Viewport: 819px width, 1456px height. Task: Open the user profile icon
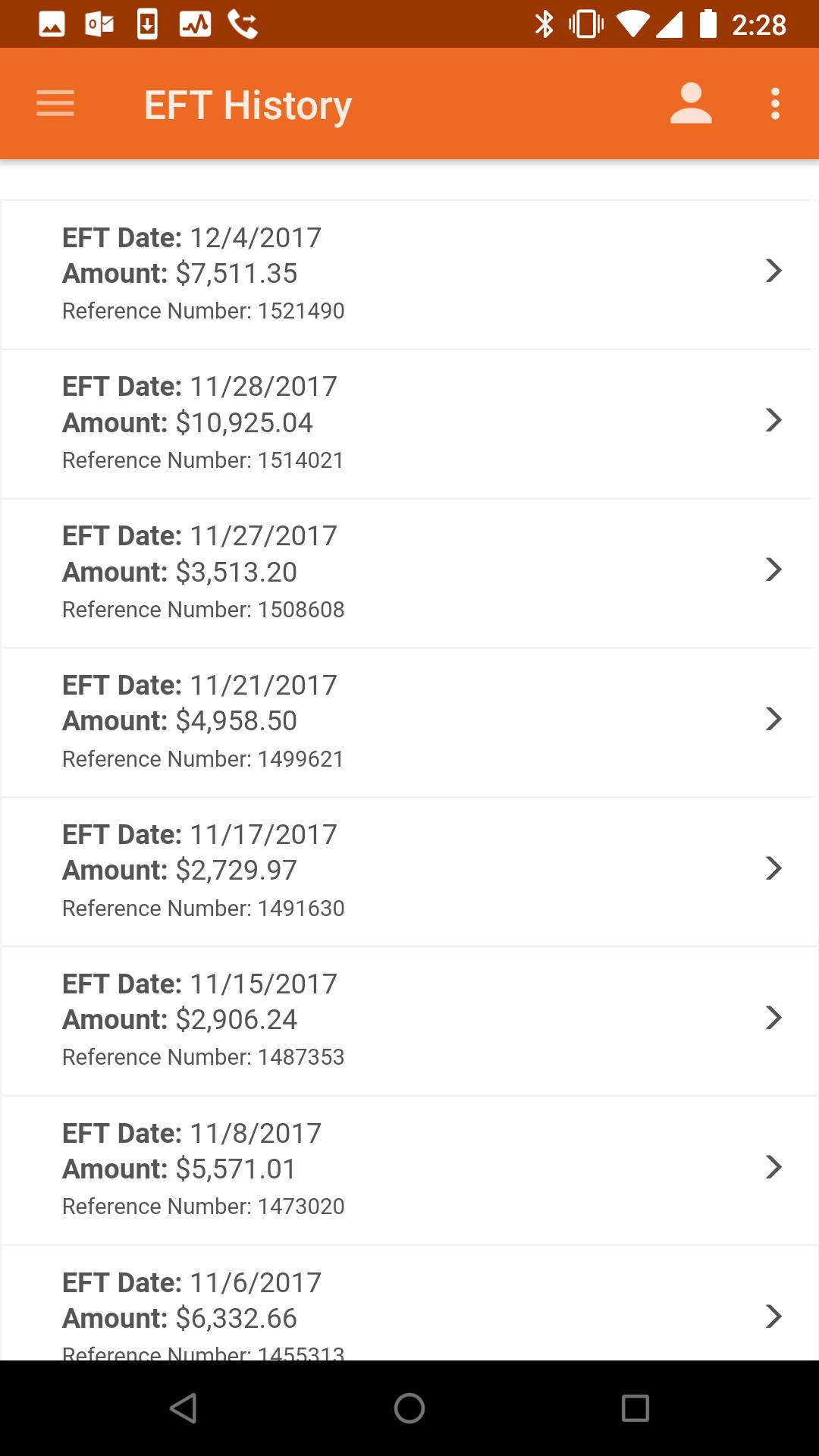[691, 104]
